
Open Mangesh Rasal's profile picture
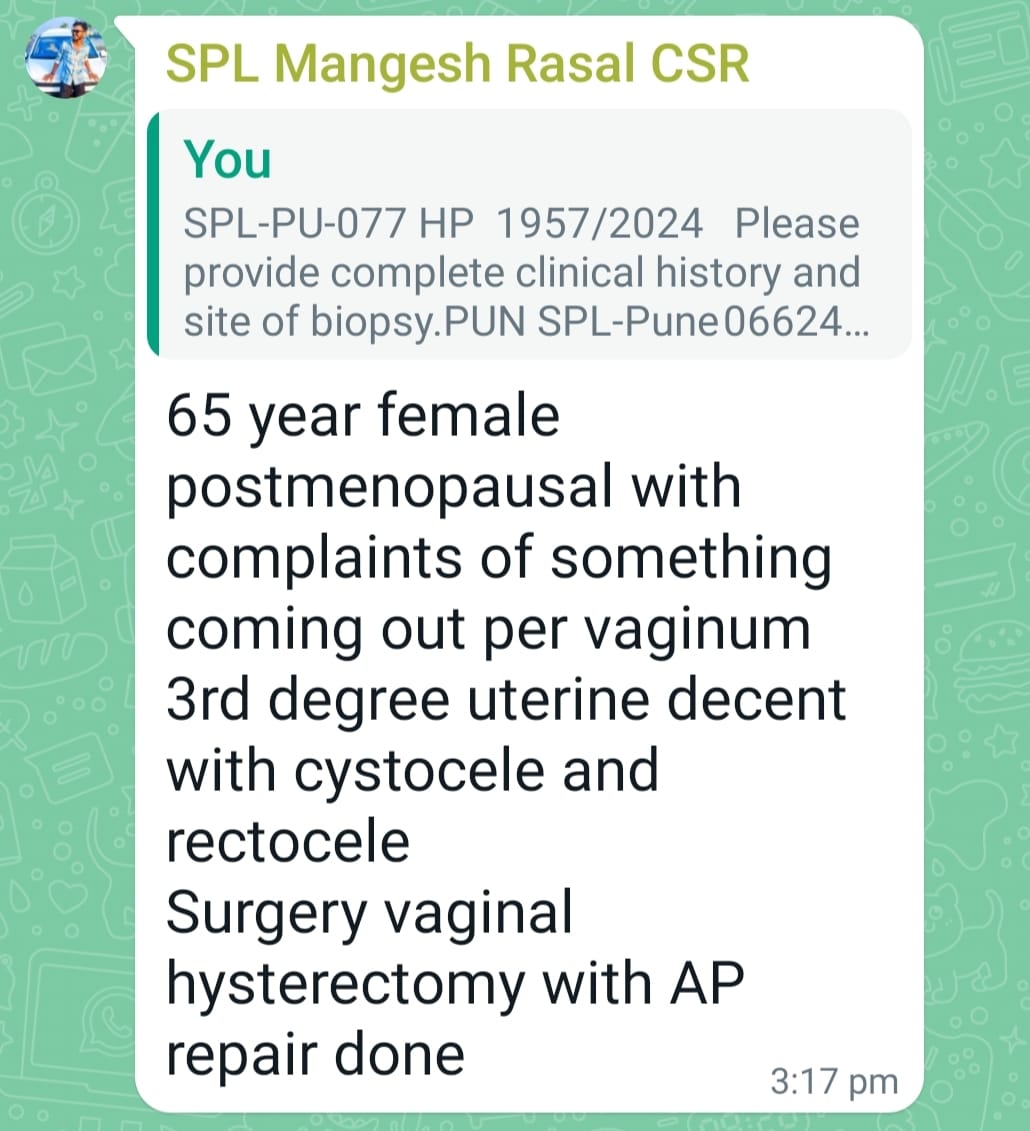click(x=69, y=59)
